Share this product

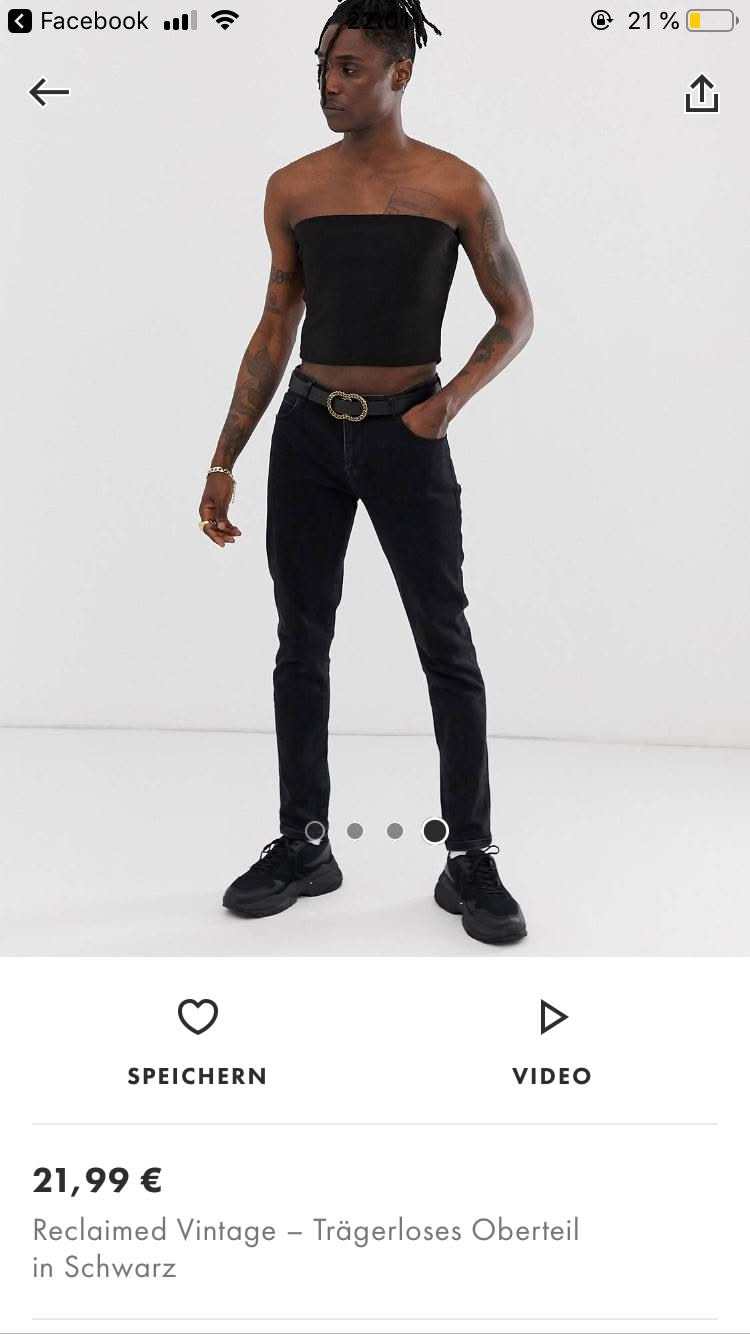tap(701, 94)
